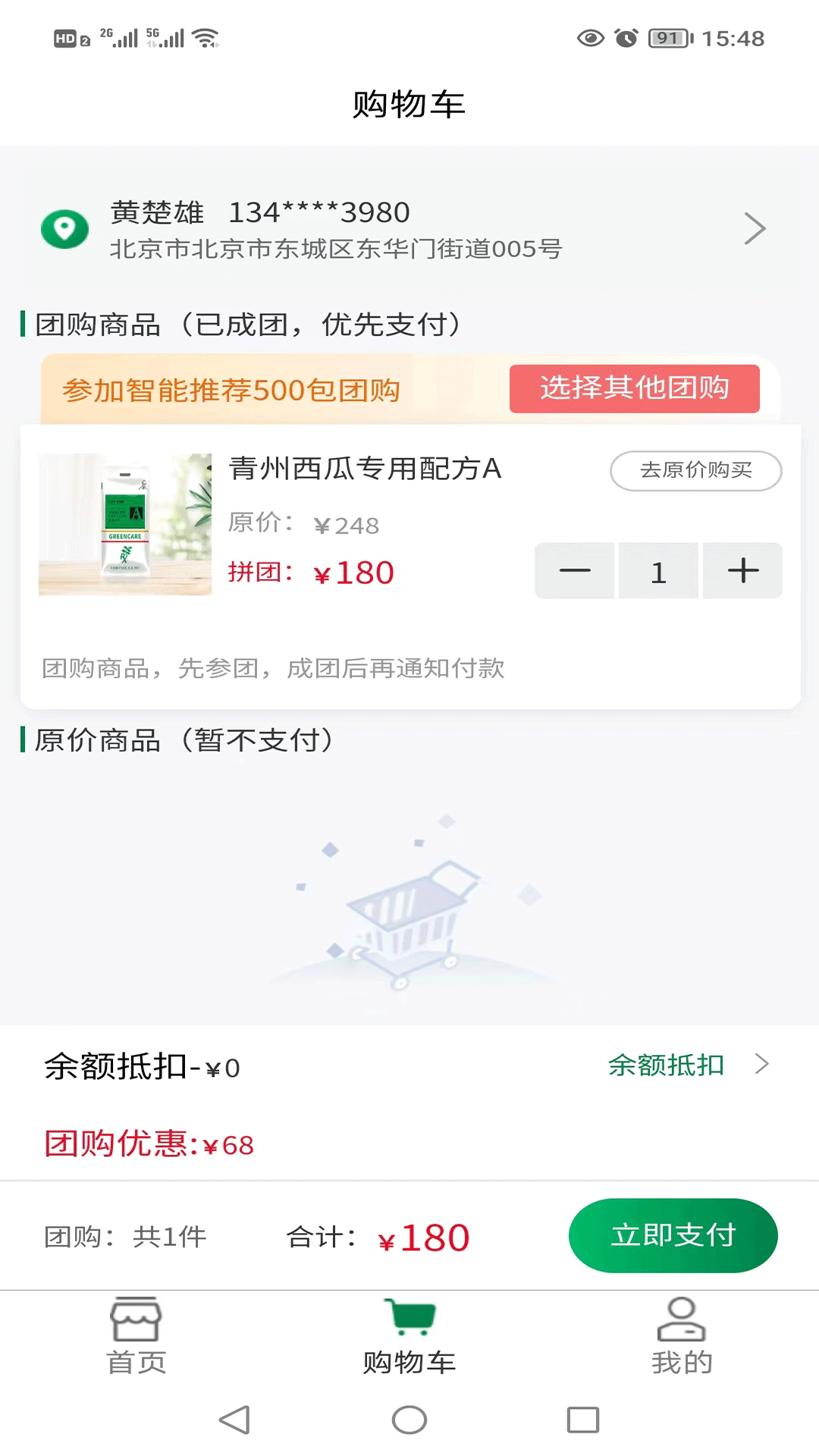Tap the alarm clock icon in status bar
Image resolution: width=819 pixels, height=1456 pixels.
tap(626, 36)
